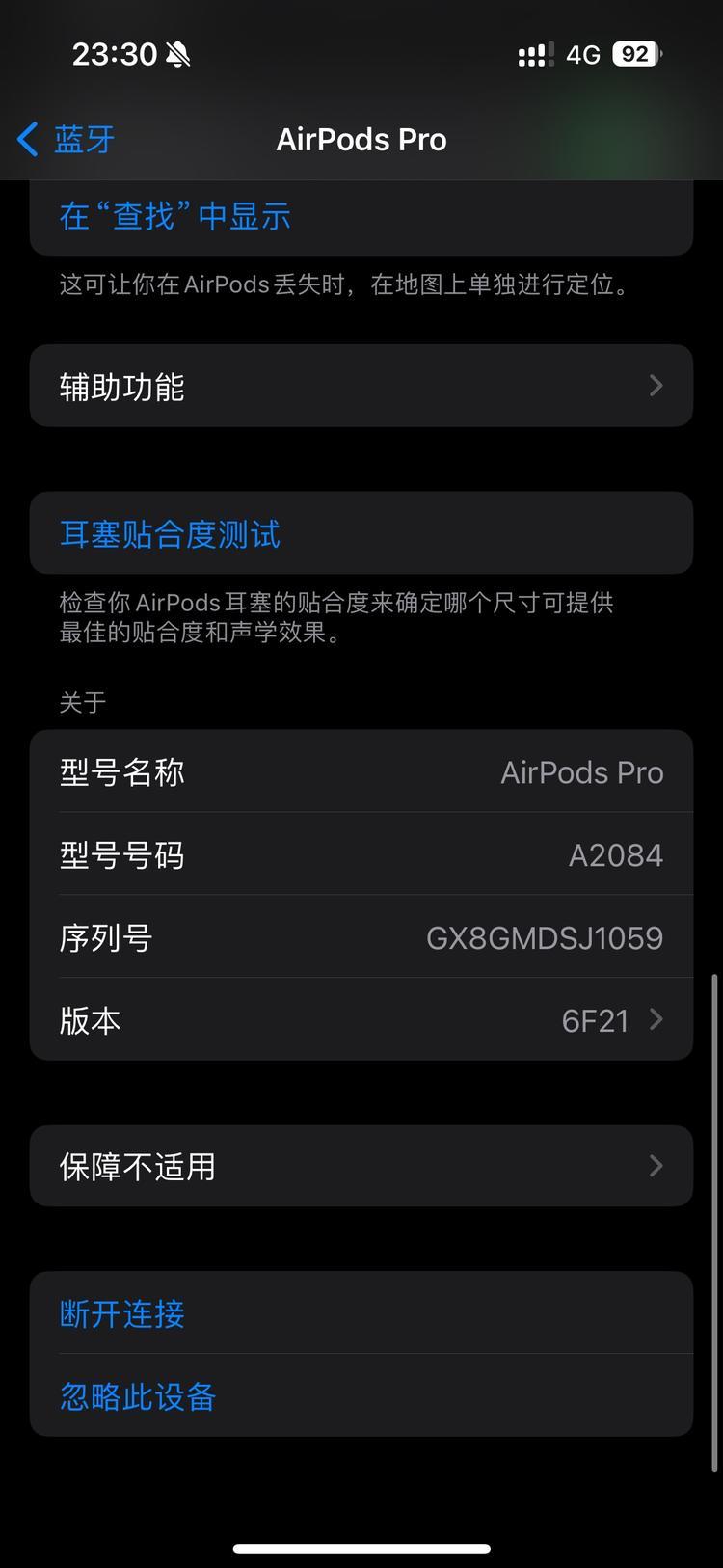
Task: Open 保障不适用 row
Action: (361, 1167)
